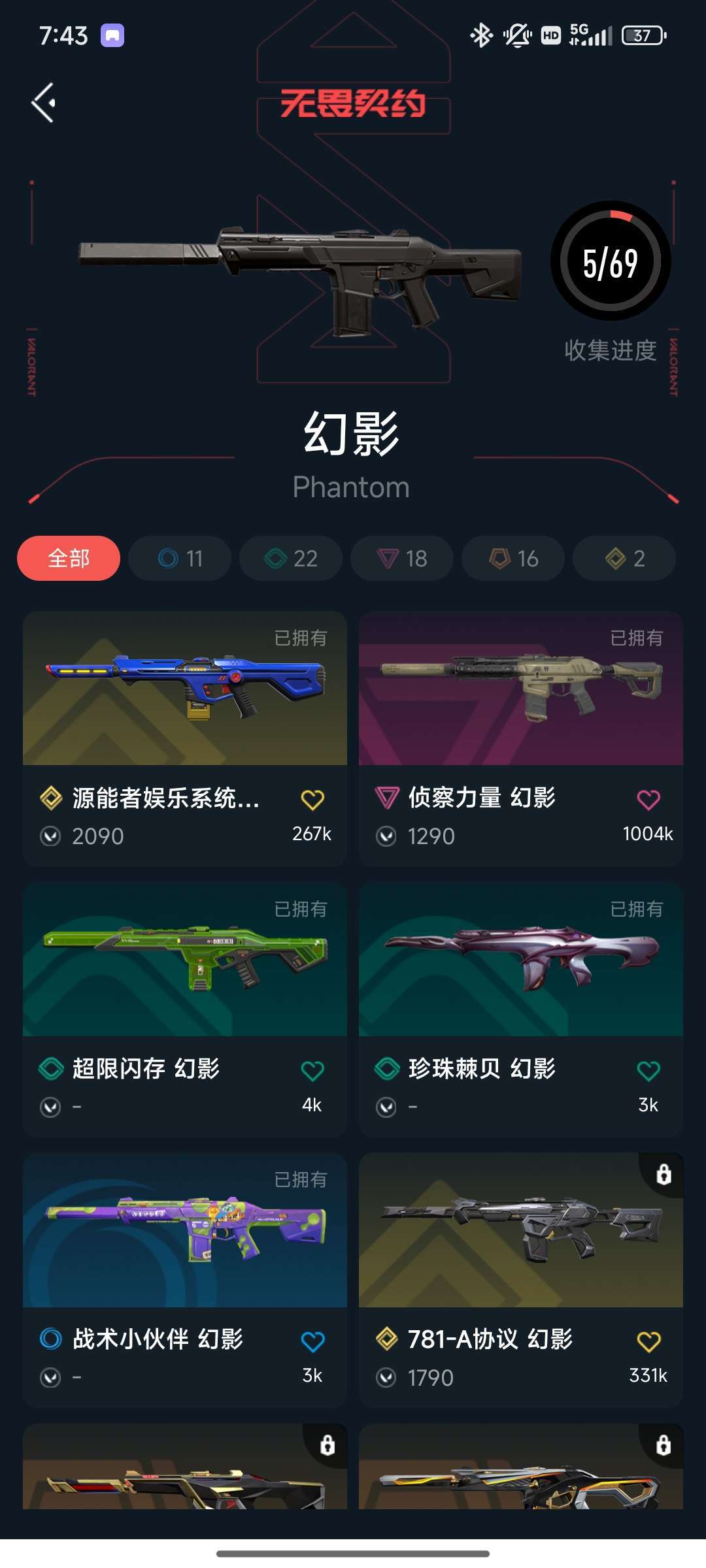
Task: Like the 源能者娱乐系统 skin with its heart
Action: (312, 800)
